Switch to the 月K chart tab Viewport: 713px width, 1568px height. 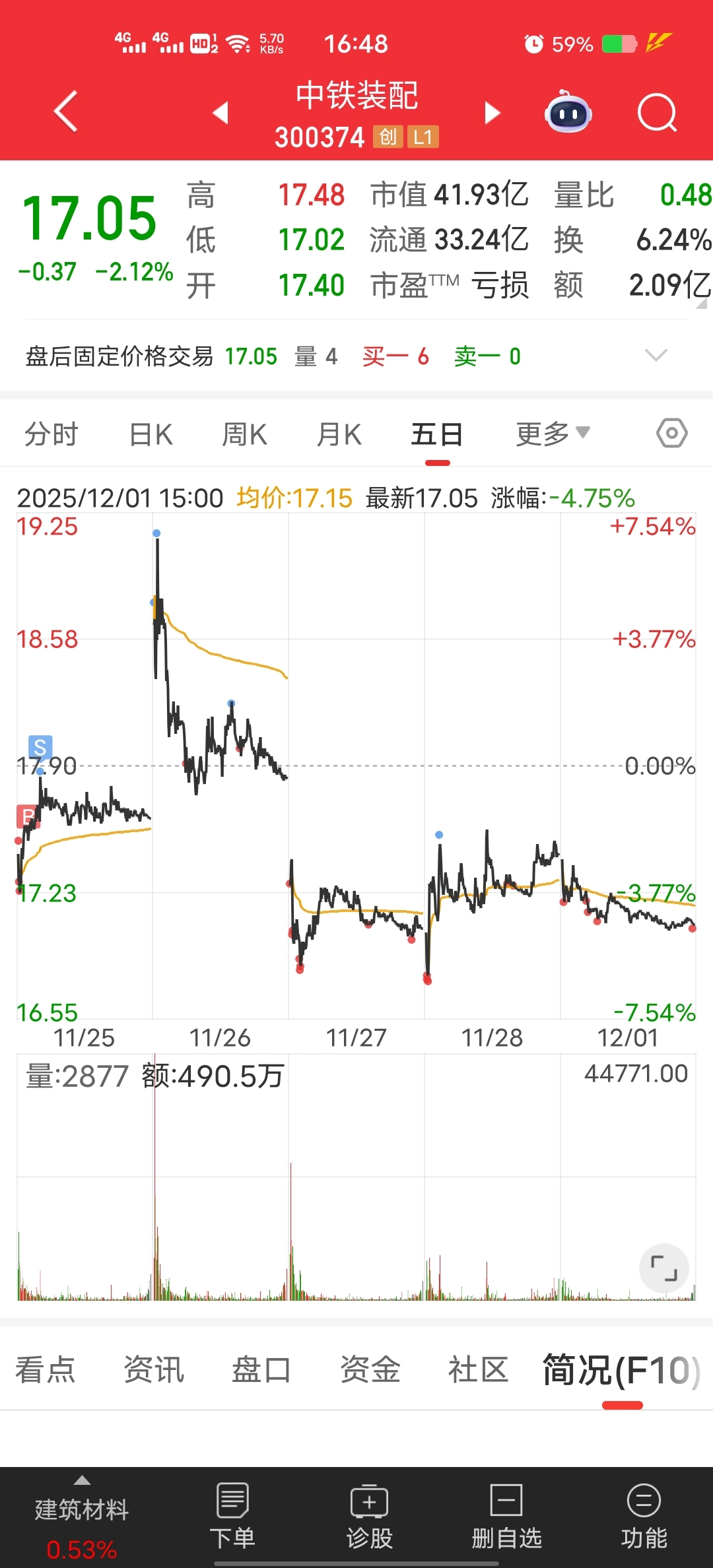click(x=339, y=435)
